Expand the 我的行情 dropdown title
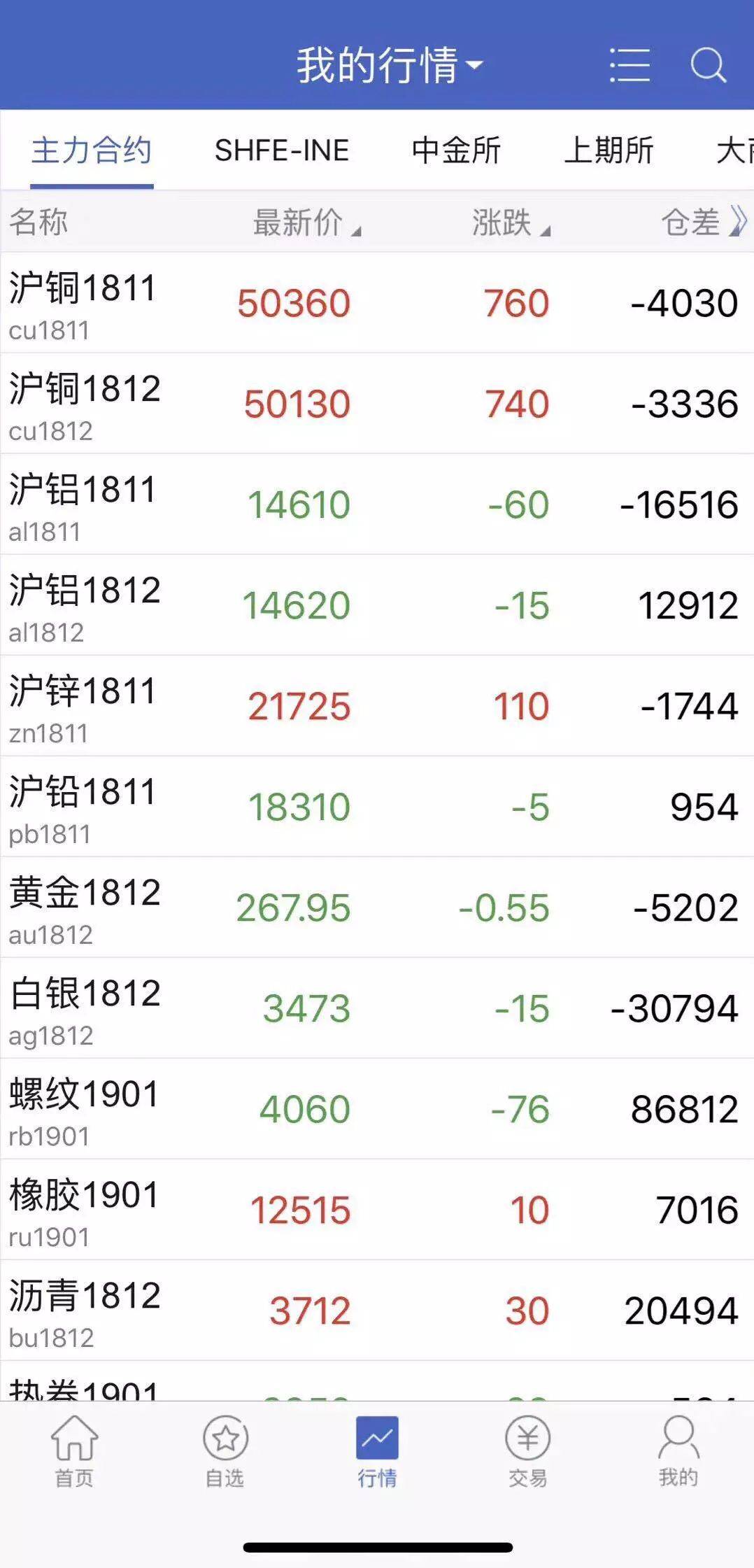This screenshot has height=1568, width=754. tap(390, 65)
